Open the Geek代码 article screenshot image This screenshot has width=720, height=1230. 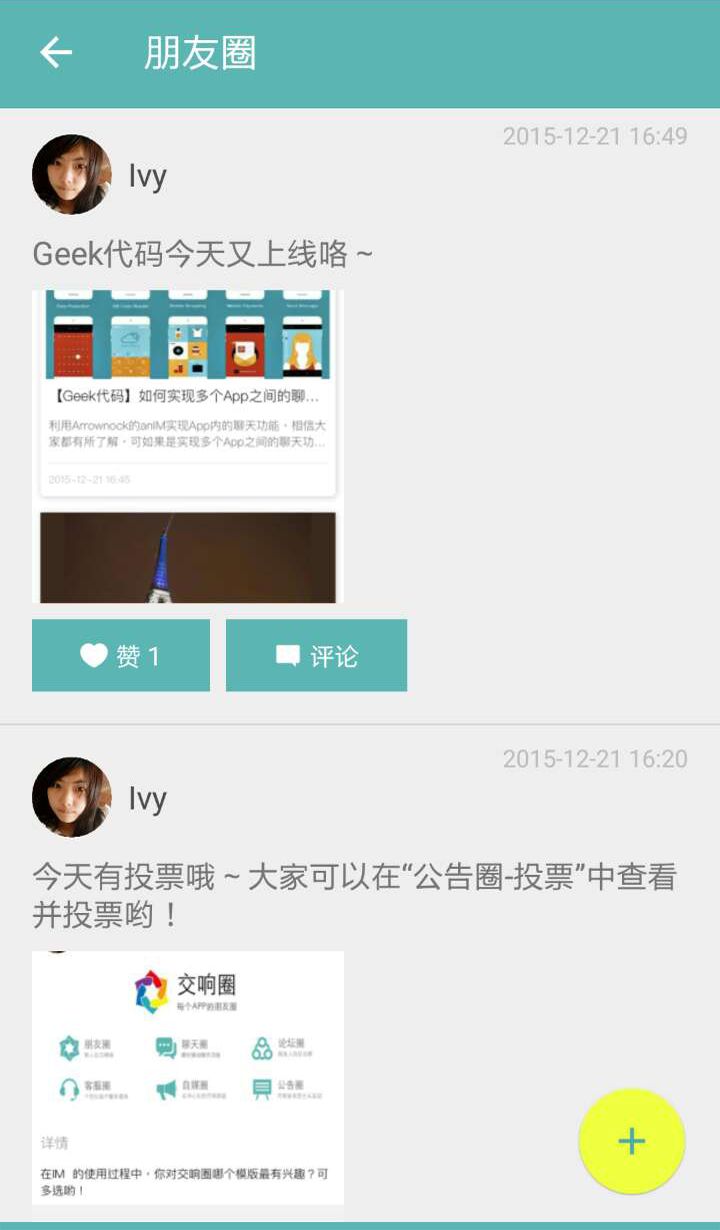pyautogui.click(x=188, y=392)
